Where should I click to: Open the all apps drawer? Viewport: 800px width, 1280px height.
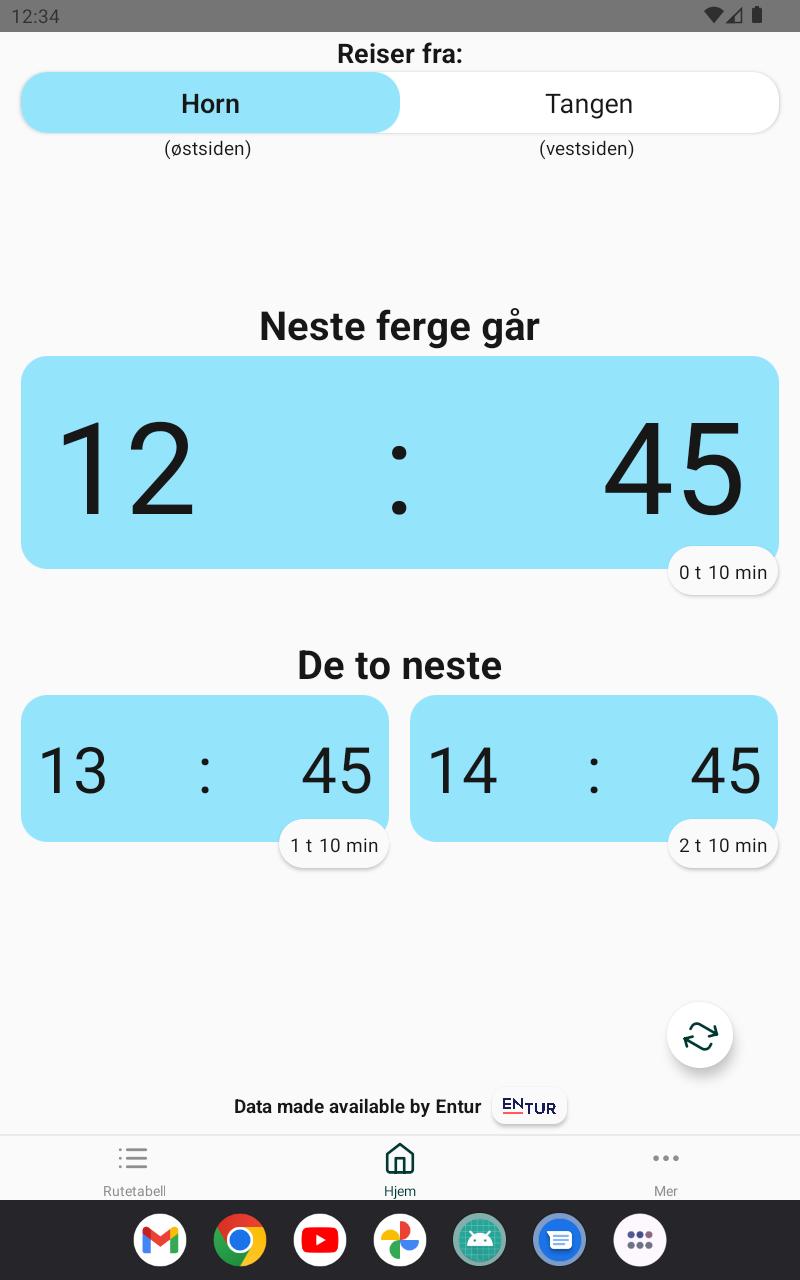click(640, 1241)
